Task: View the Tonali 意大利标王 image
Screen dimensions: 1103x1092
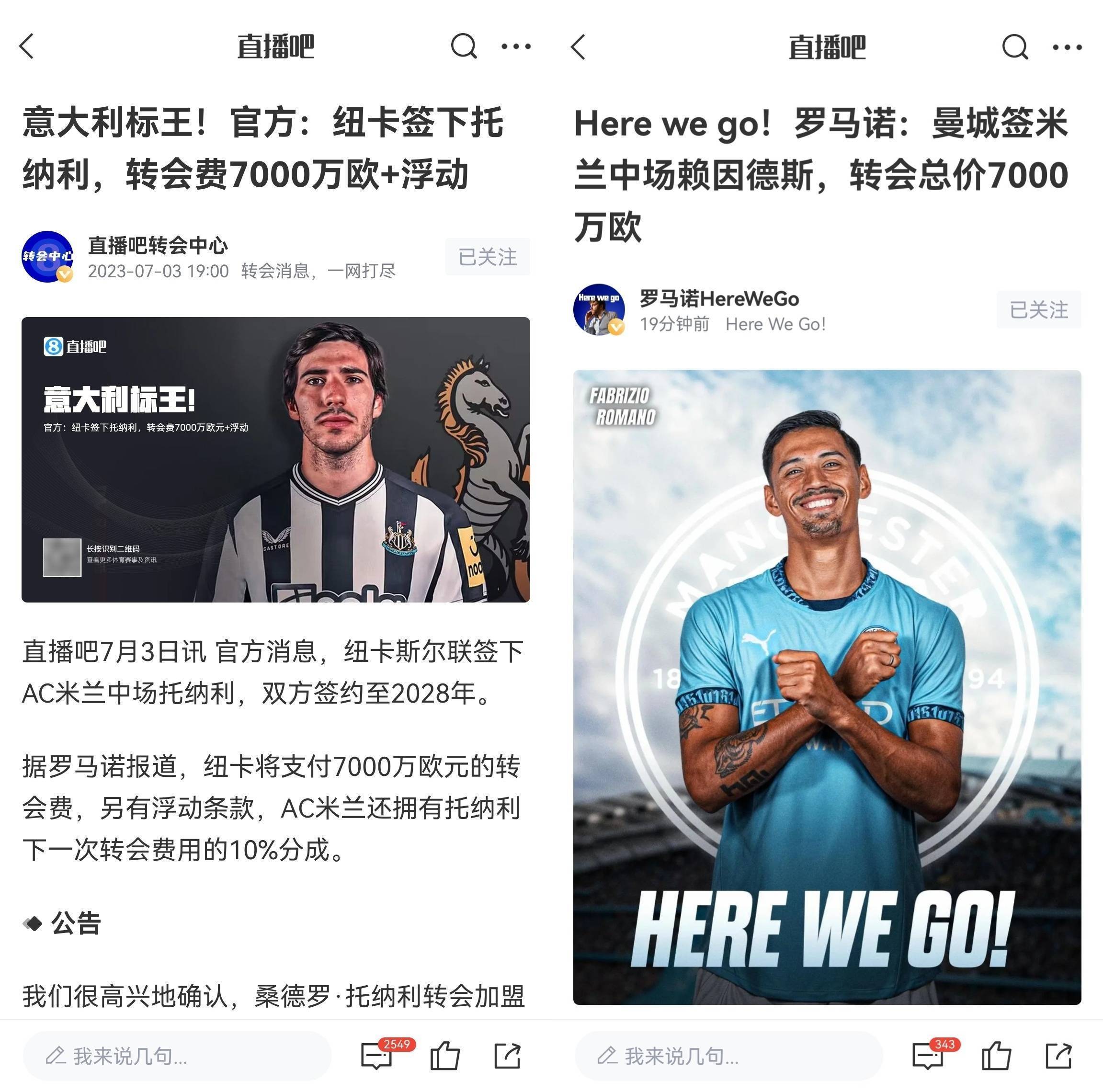Action: [x=276, y=459]
